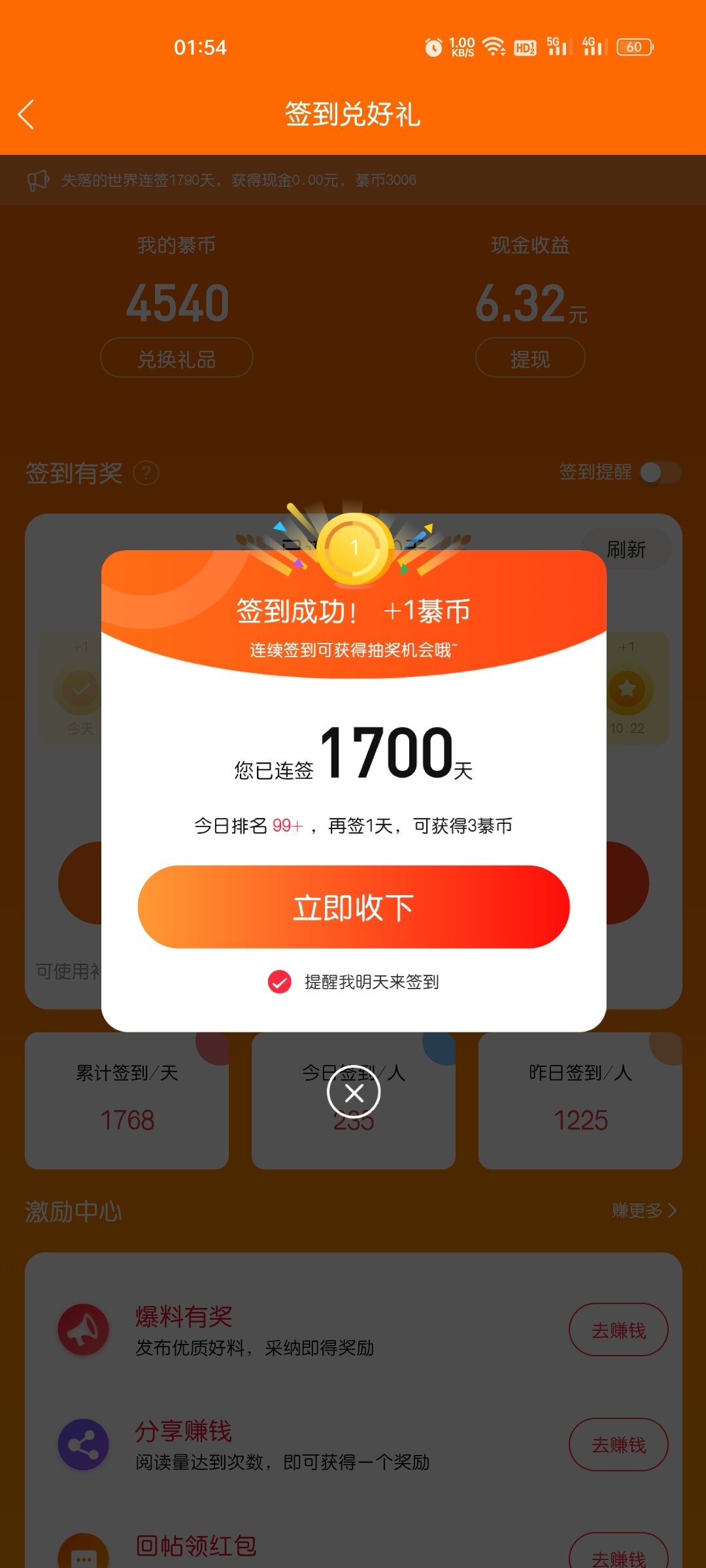Toggle the 签到提醒 switch
Viewport: 706px width, 1568px height.
(x=660, y=472)
